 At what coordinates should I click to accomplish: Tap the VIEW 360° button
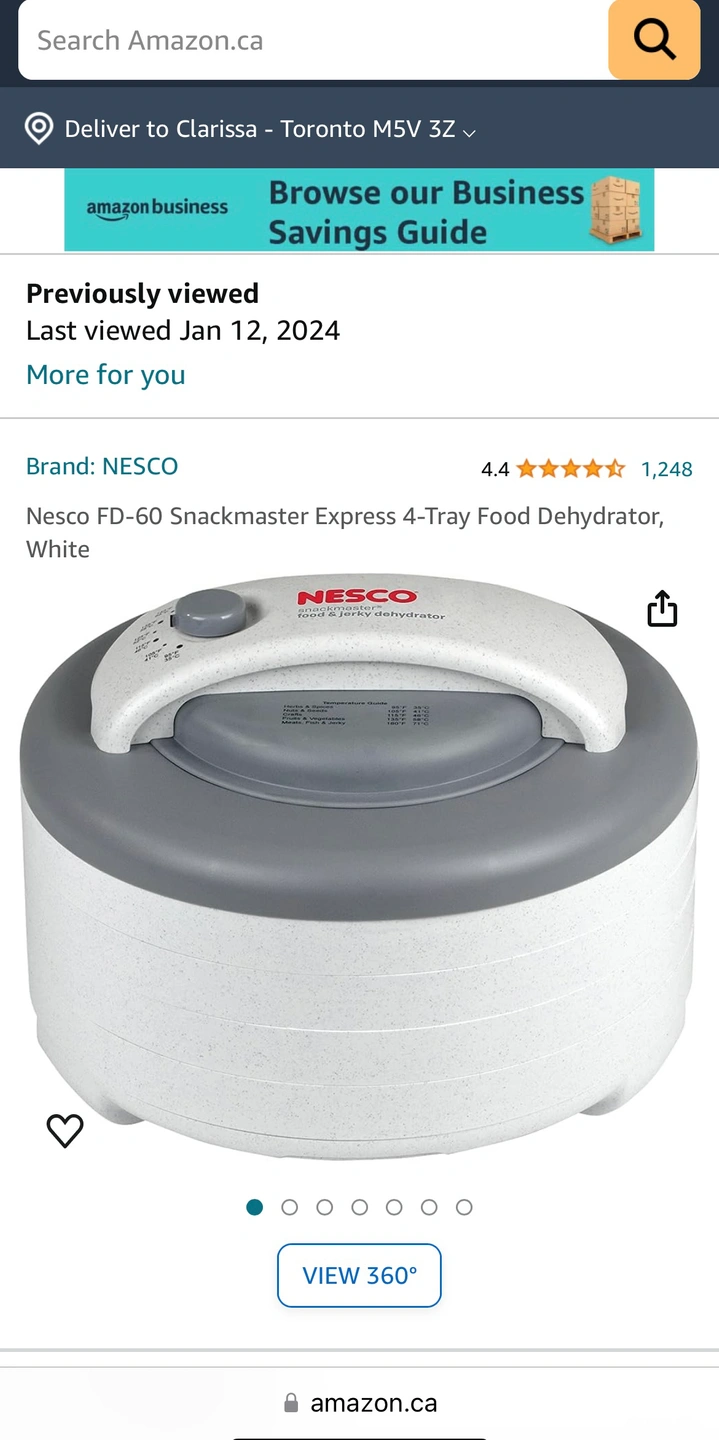coord(359,1275)
